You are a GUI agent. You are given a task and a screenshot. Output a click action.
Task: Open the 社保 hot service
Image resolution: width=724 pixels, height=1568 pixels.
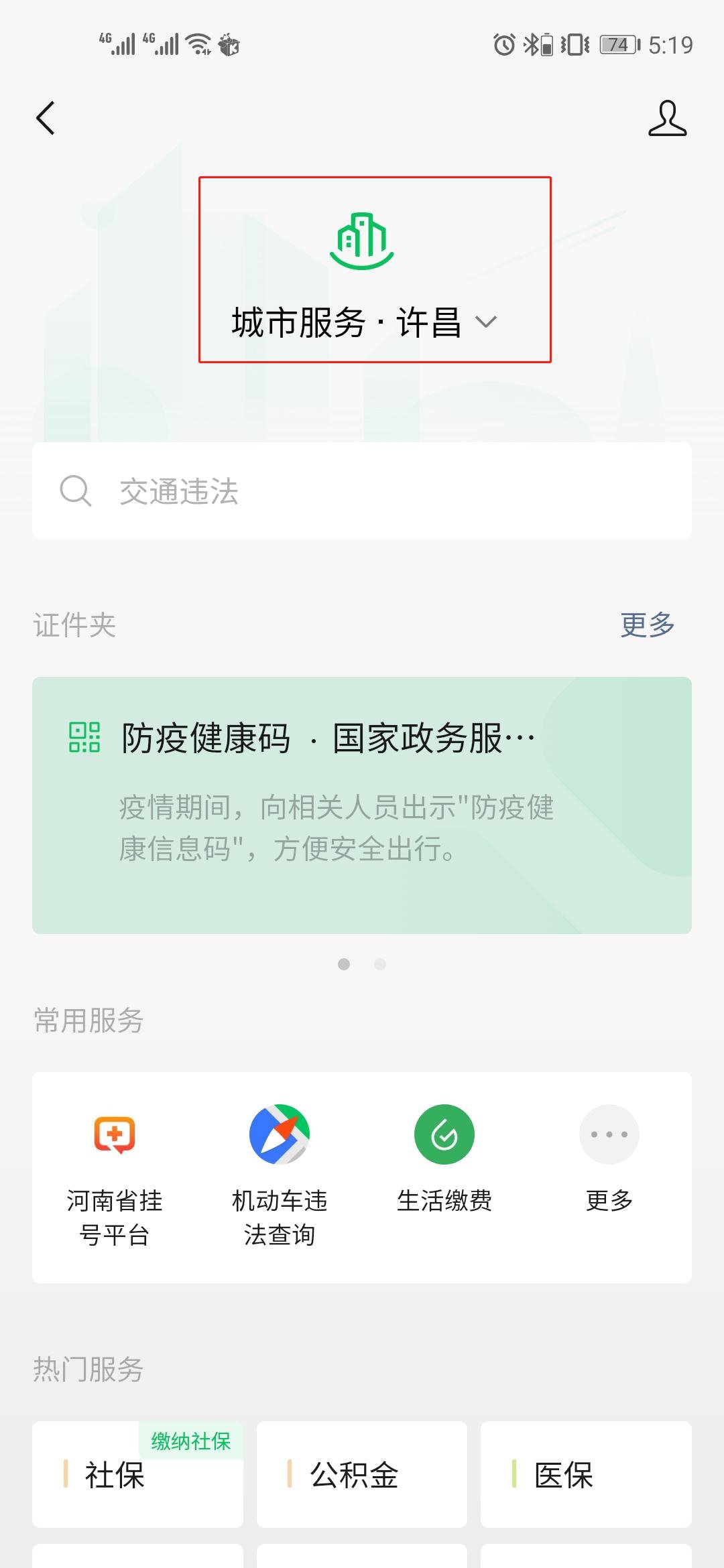coord(137,1474)
